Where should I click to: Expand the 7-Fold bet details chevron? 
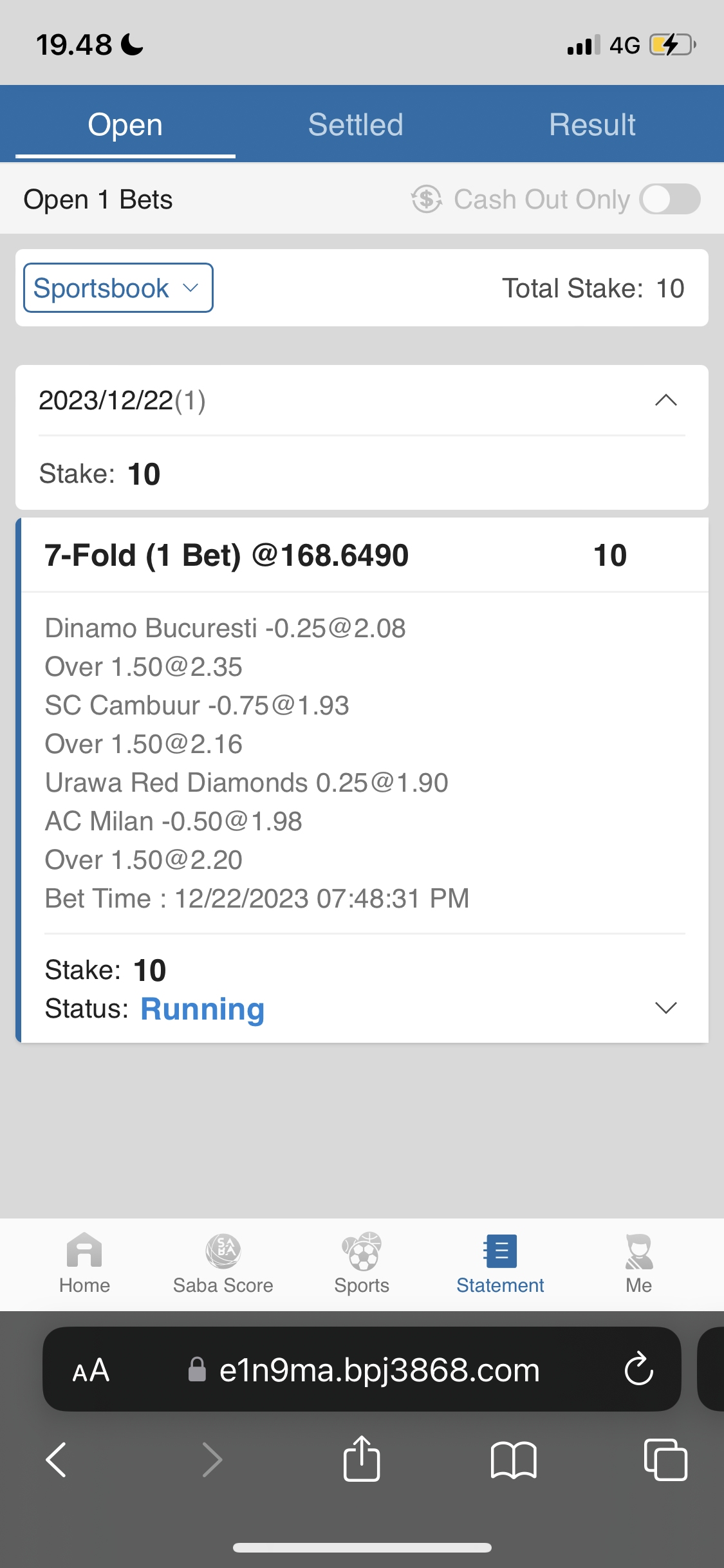(665, 1007)
